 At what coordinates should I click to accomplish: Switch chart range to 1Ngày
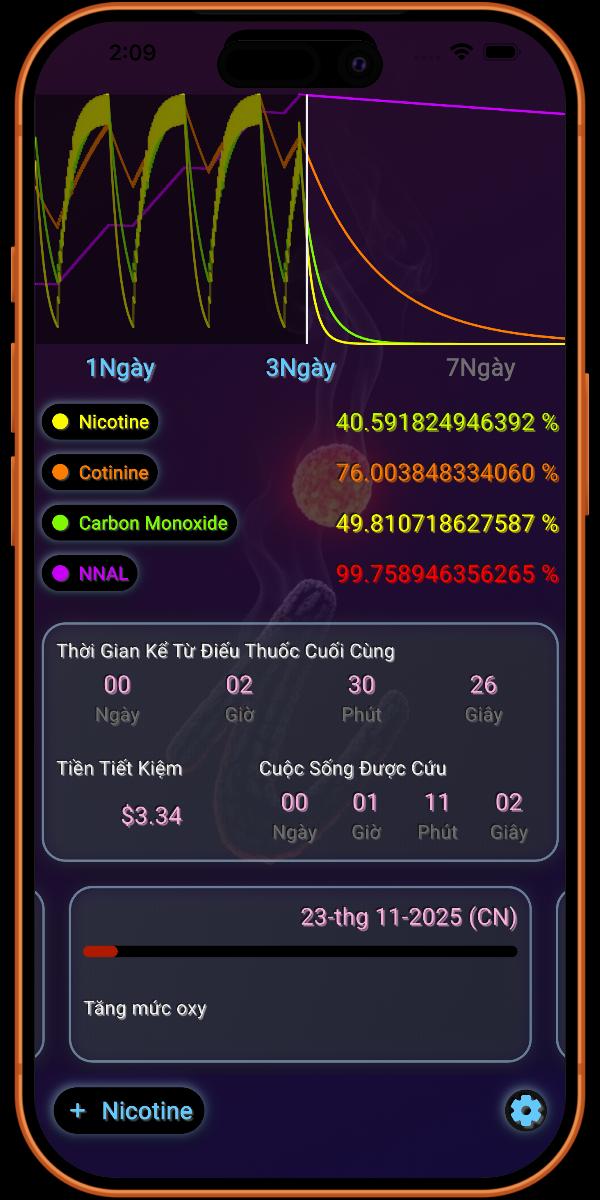pyautogui.click(x=120, y=368)
